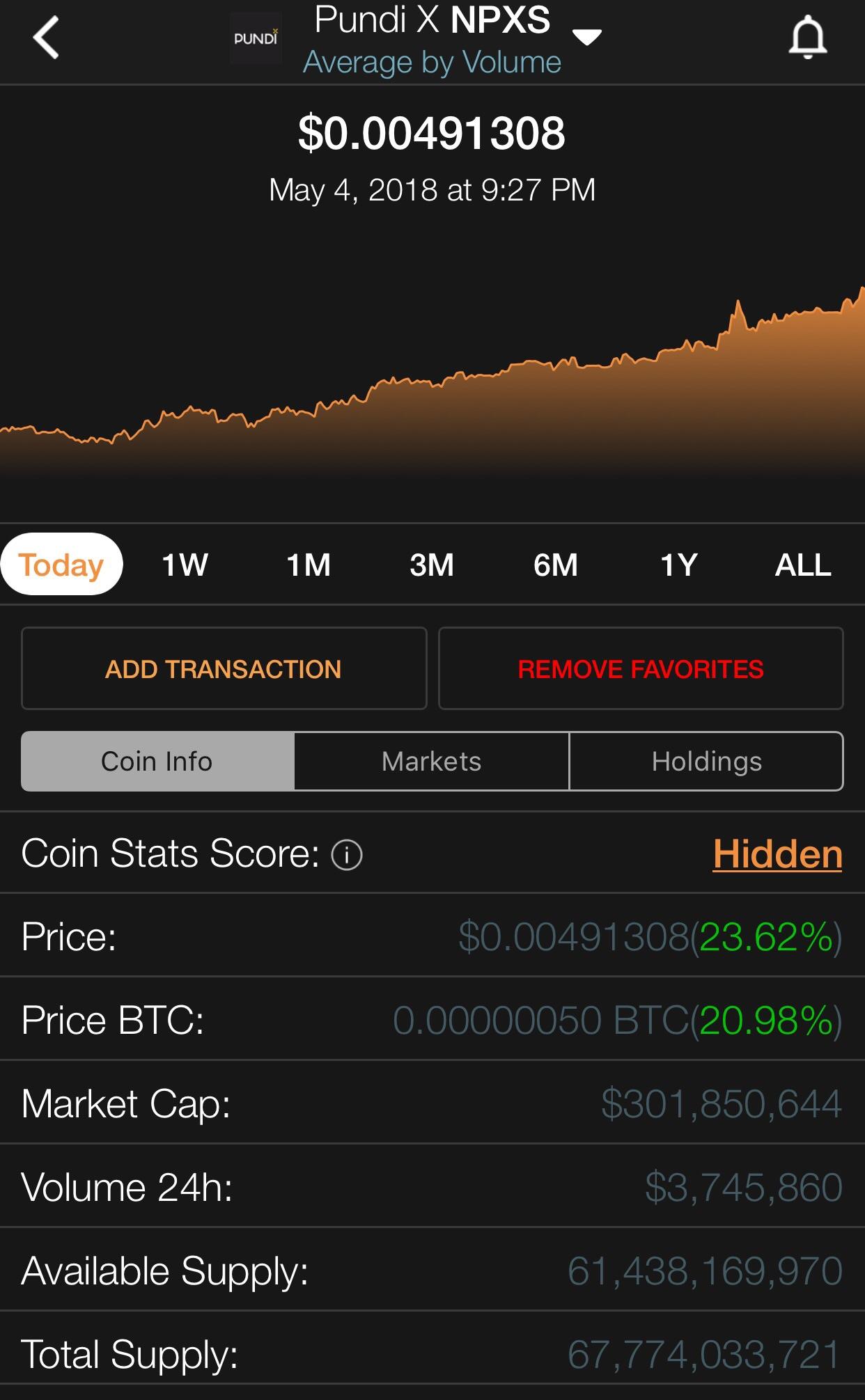Open the Holdings tab
This screenshot has height=1400, width=865.
tap(707, 761)
